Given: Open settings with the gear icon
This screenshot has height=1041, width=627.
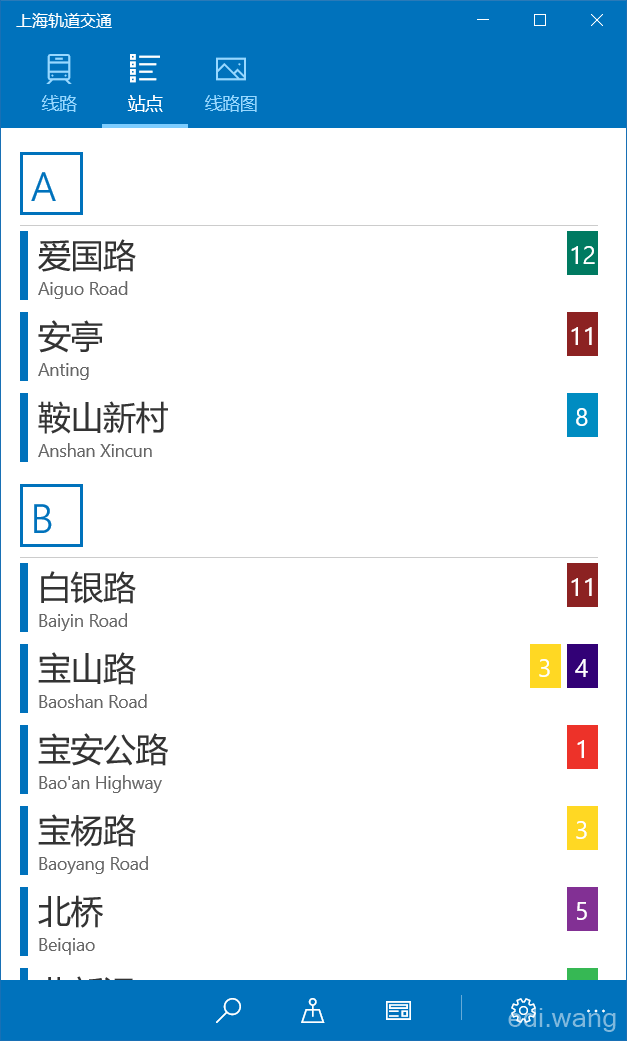Looking at the screenshot, I should [523, 1010].
